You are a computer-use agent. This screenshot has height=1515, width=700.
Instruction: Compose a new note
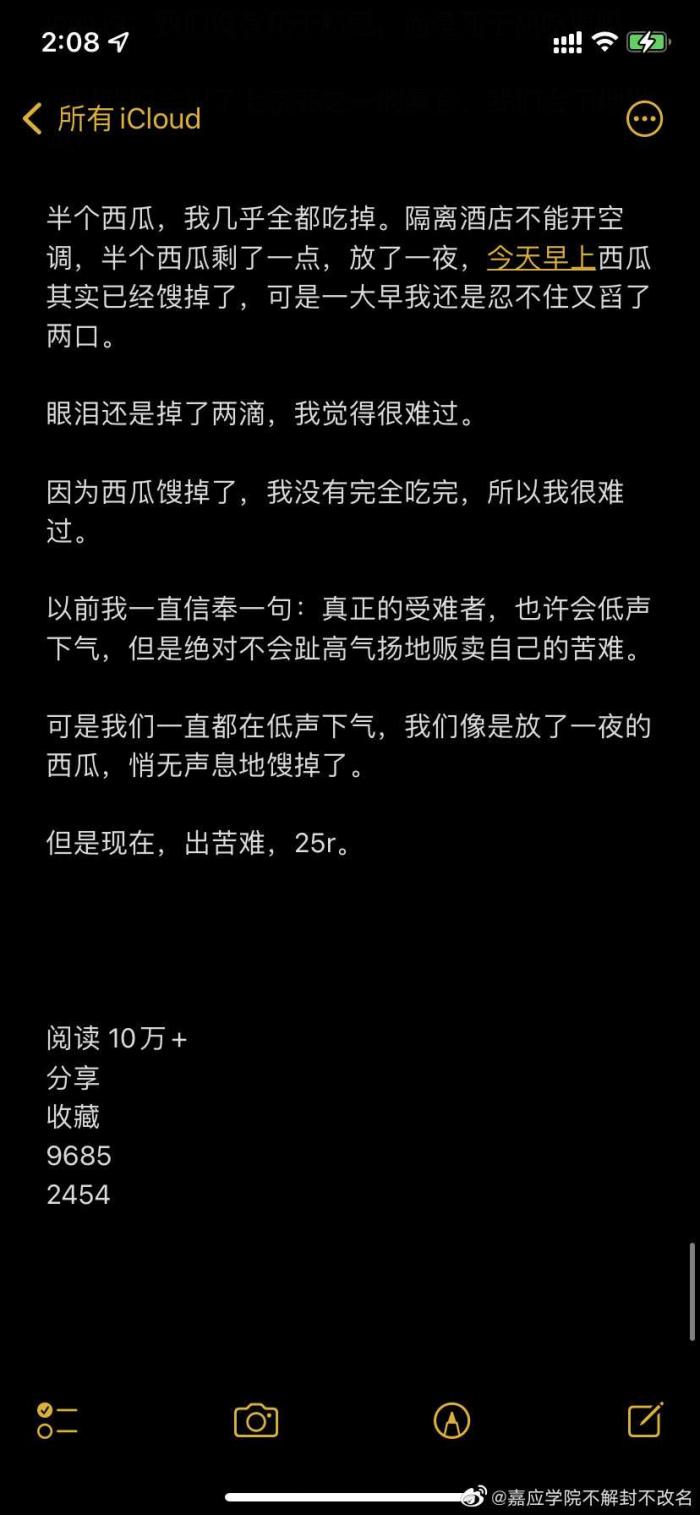pyautogui.click(x=645, y=1419)
